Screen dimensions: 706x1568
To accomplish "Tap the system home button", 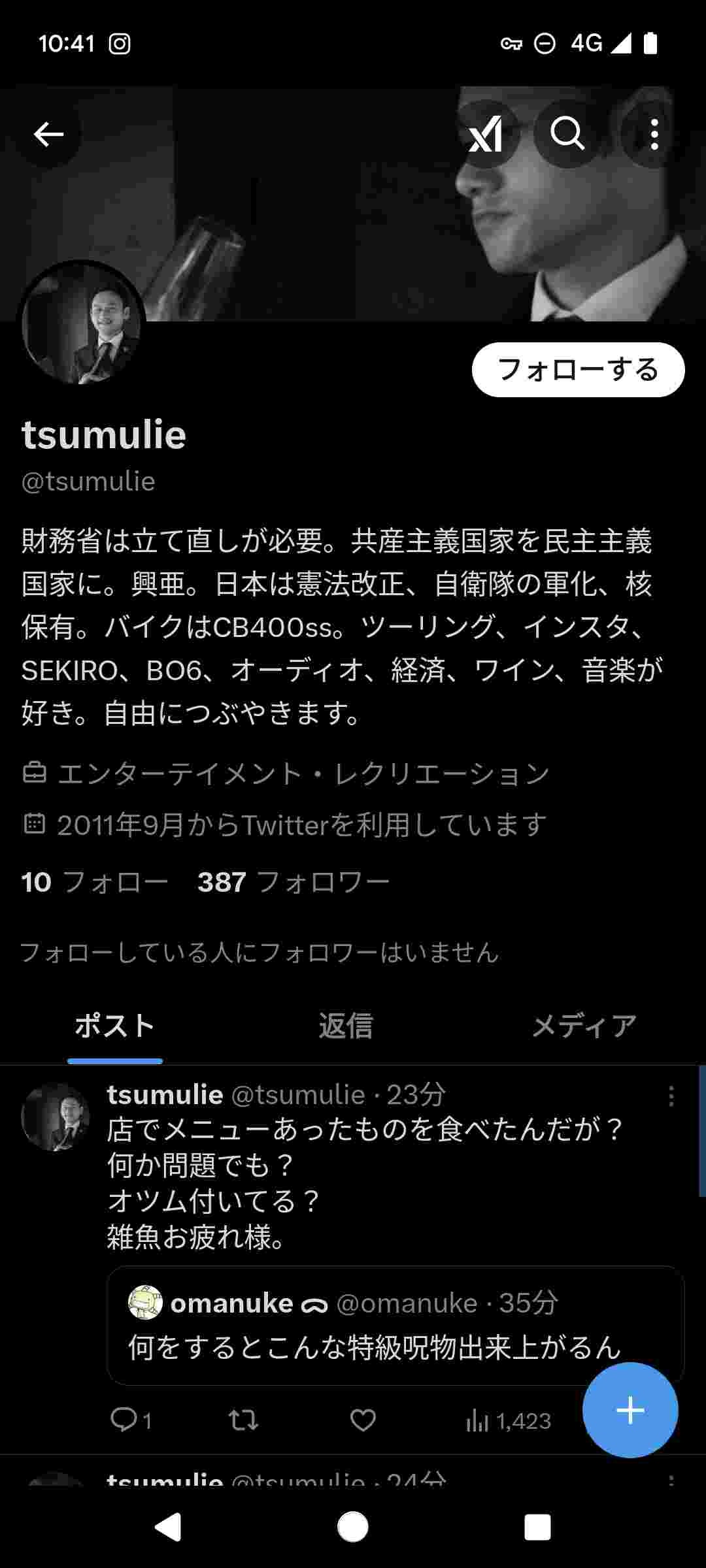I will [x=353, y=1527].
